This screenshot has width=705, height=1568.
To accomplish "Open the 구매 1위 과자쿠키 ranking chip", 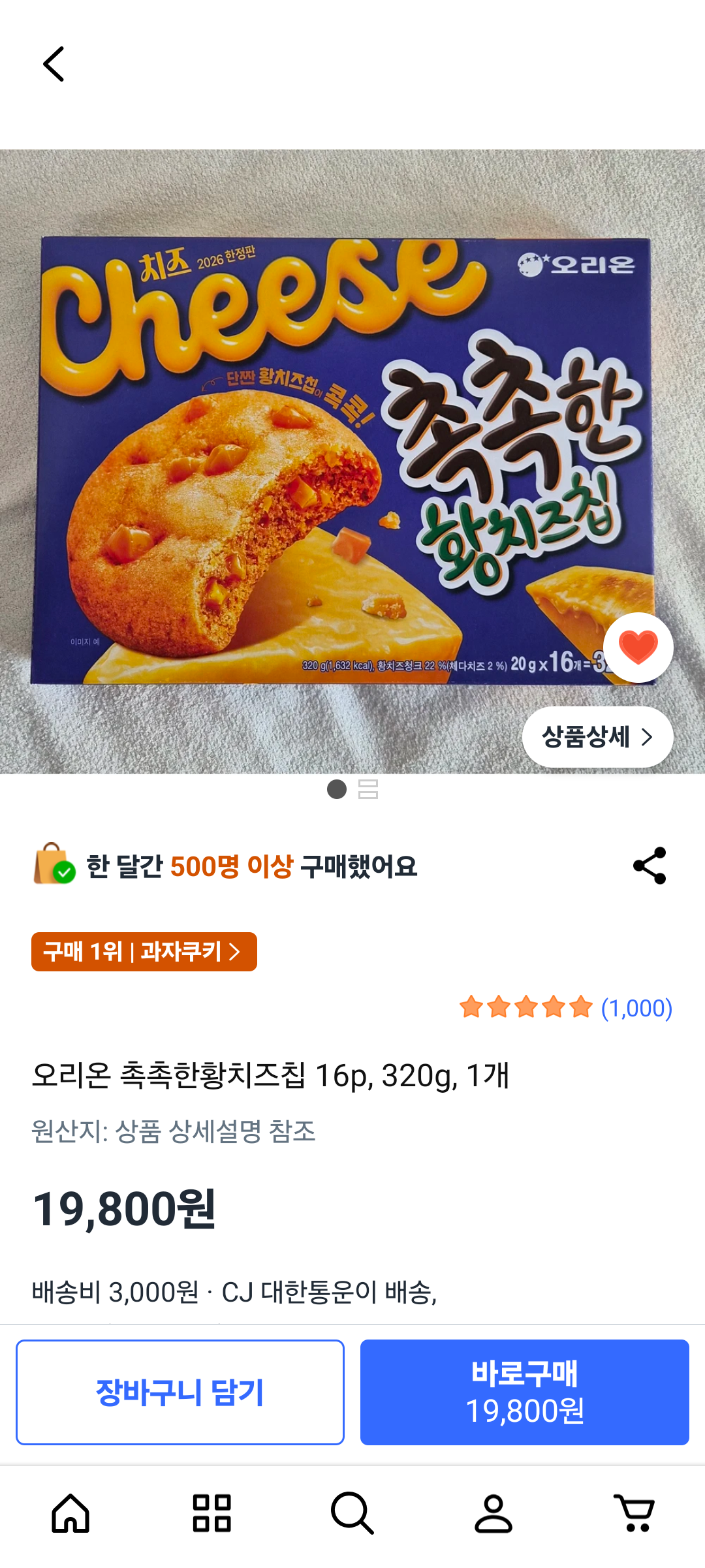I will pos(144,952).
